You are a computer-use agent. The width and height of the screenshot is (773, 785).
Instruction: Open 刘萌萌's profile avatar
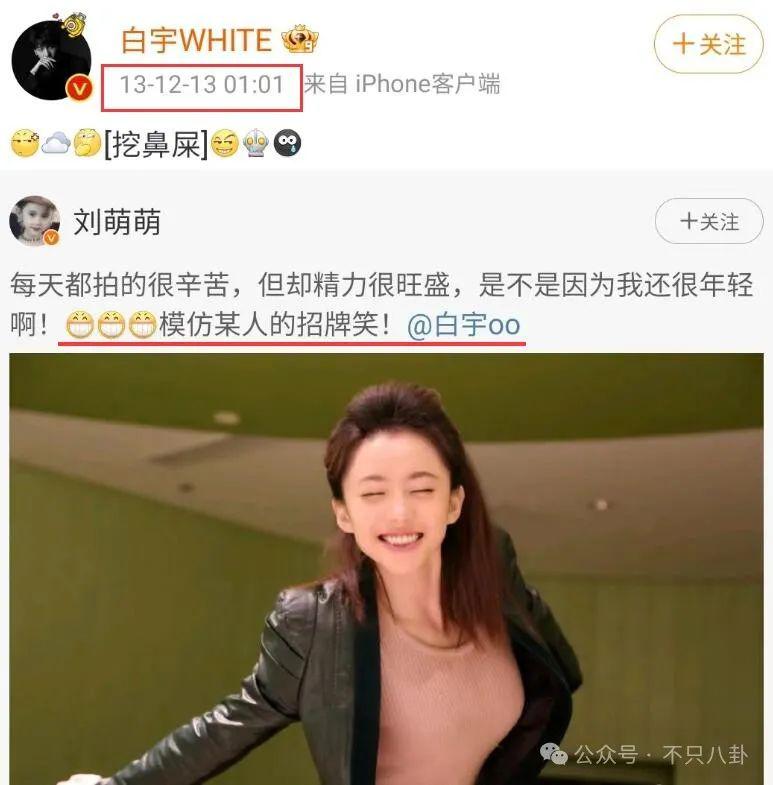point(35,221)
